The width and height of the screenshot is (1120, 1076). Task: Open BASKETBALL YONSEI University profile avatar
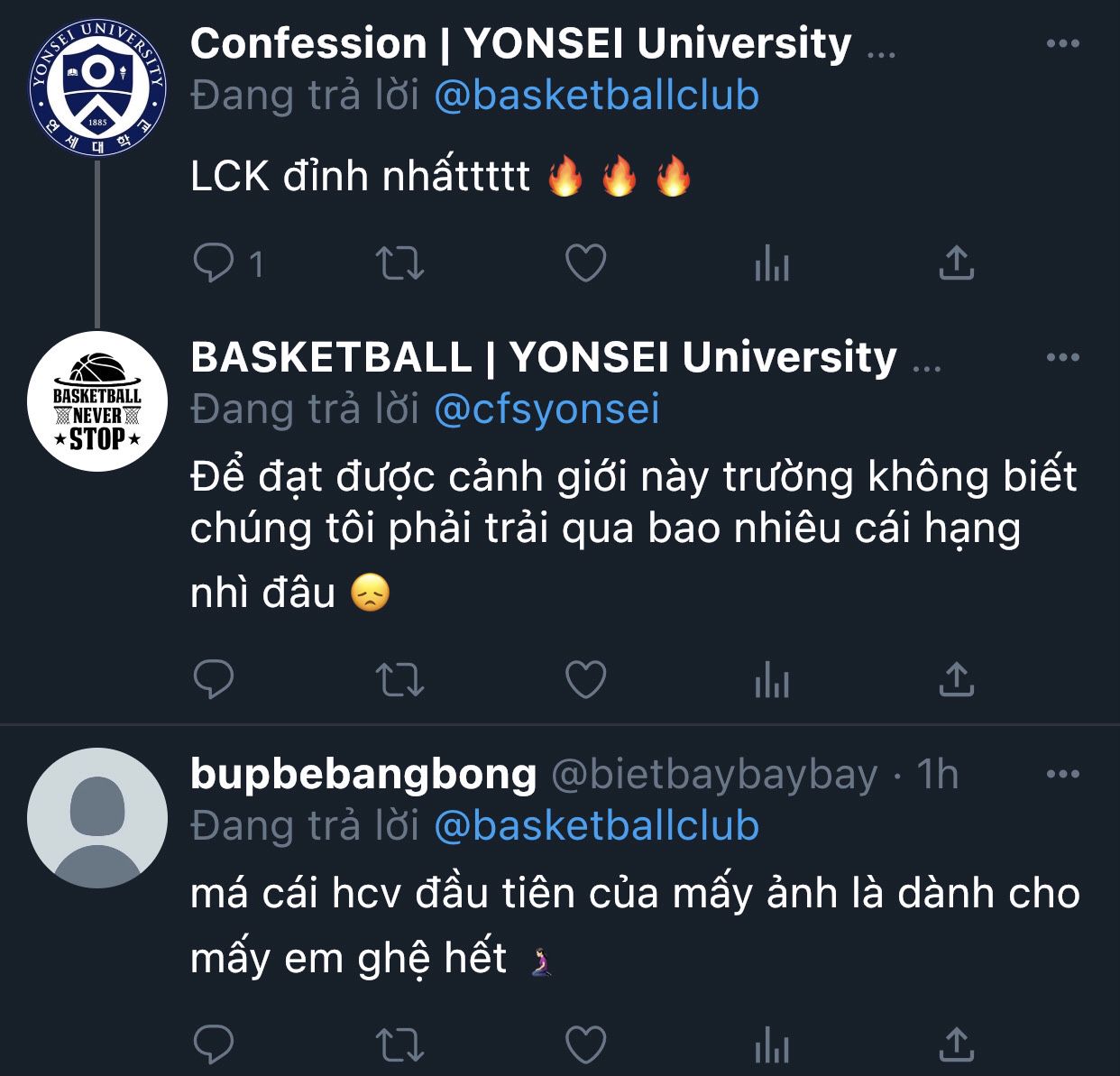(x=97, y=400)
